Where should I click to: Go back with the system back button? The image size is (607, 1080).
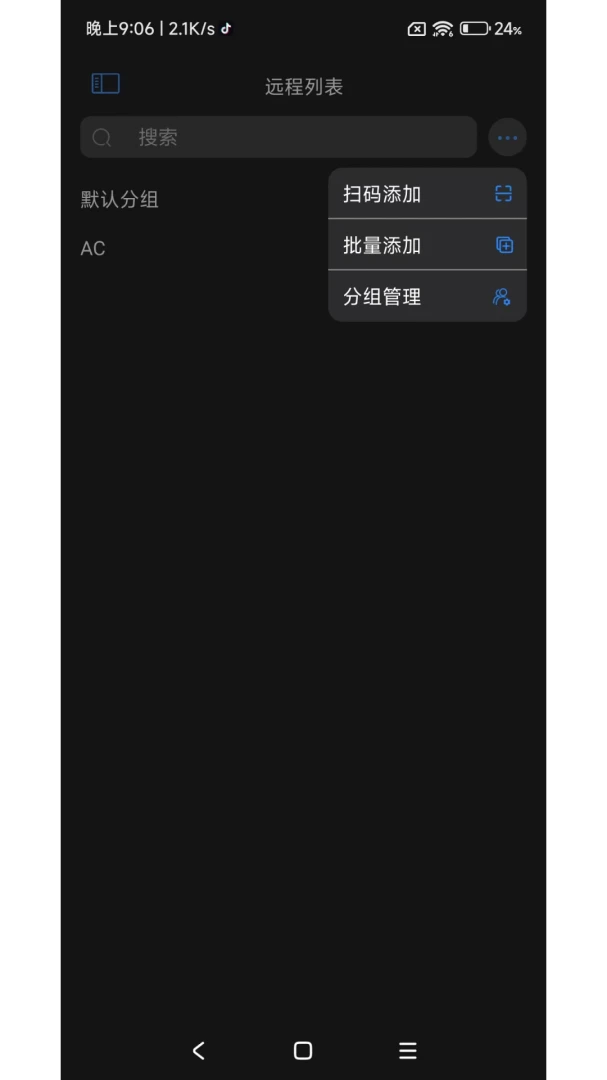click(198, 1050)
